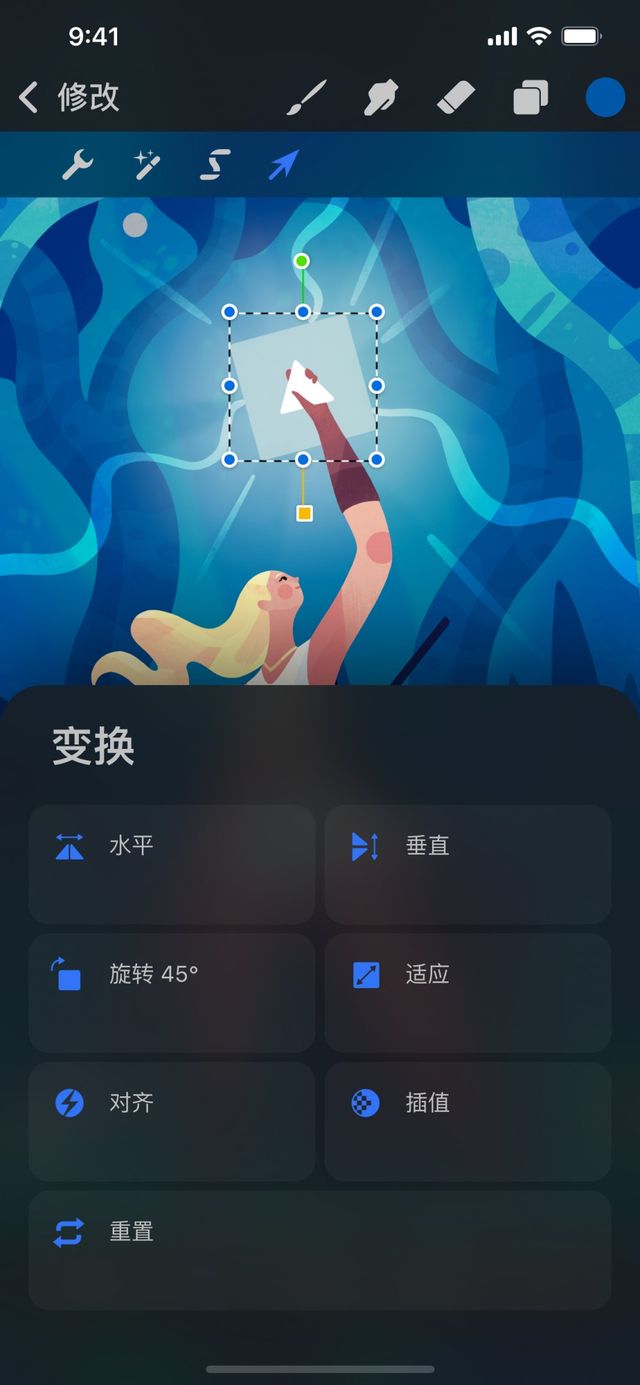Open the magic wand adjustments
This screenshot has width=640, height=1385.
coord(147,165)
